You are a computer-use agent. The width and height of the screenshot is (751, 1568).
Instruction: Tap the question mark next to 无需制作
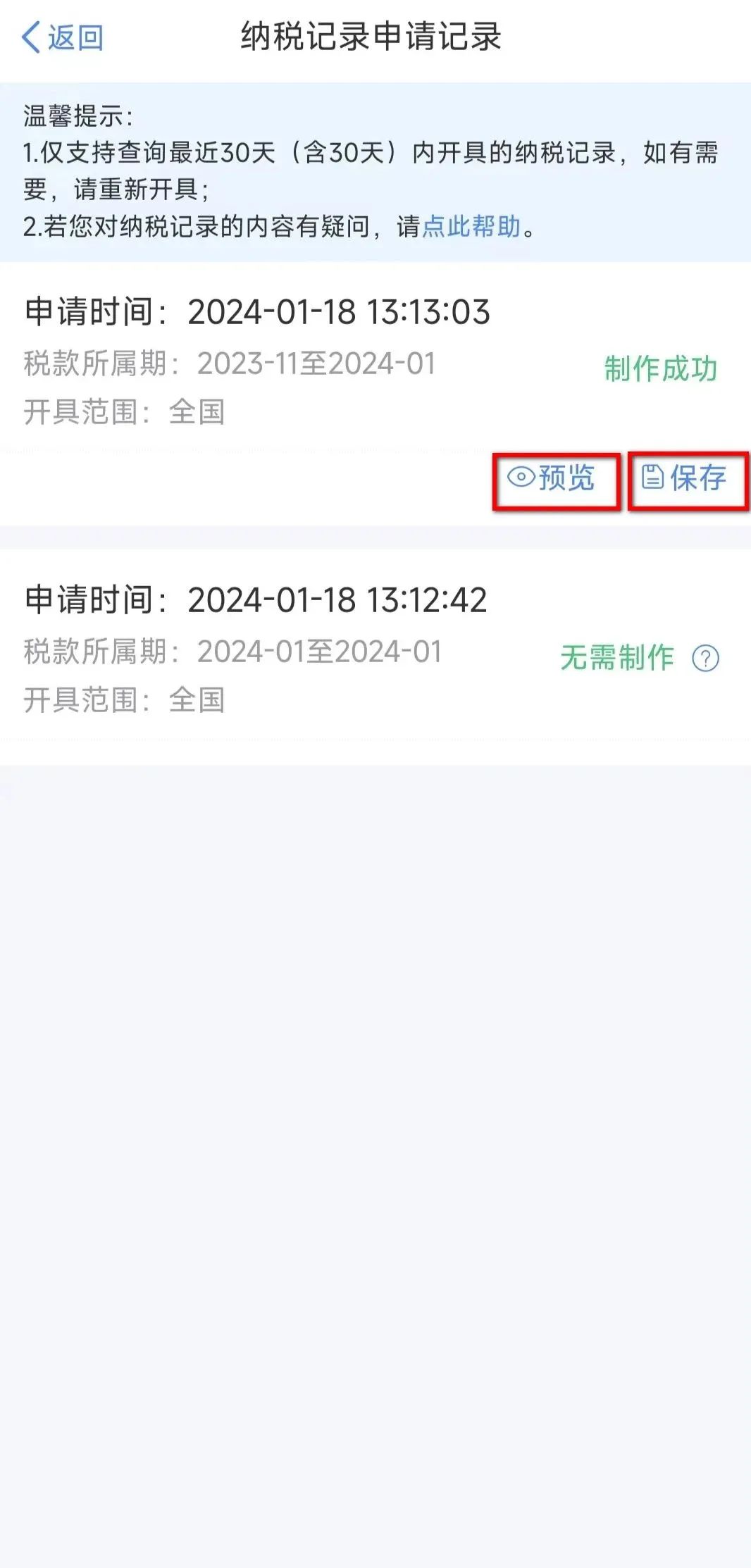click(x=705, y=659)
